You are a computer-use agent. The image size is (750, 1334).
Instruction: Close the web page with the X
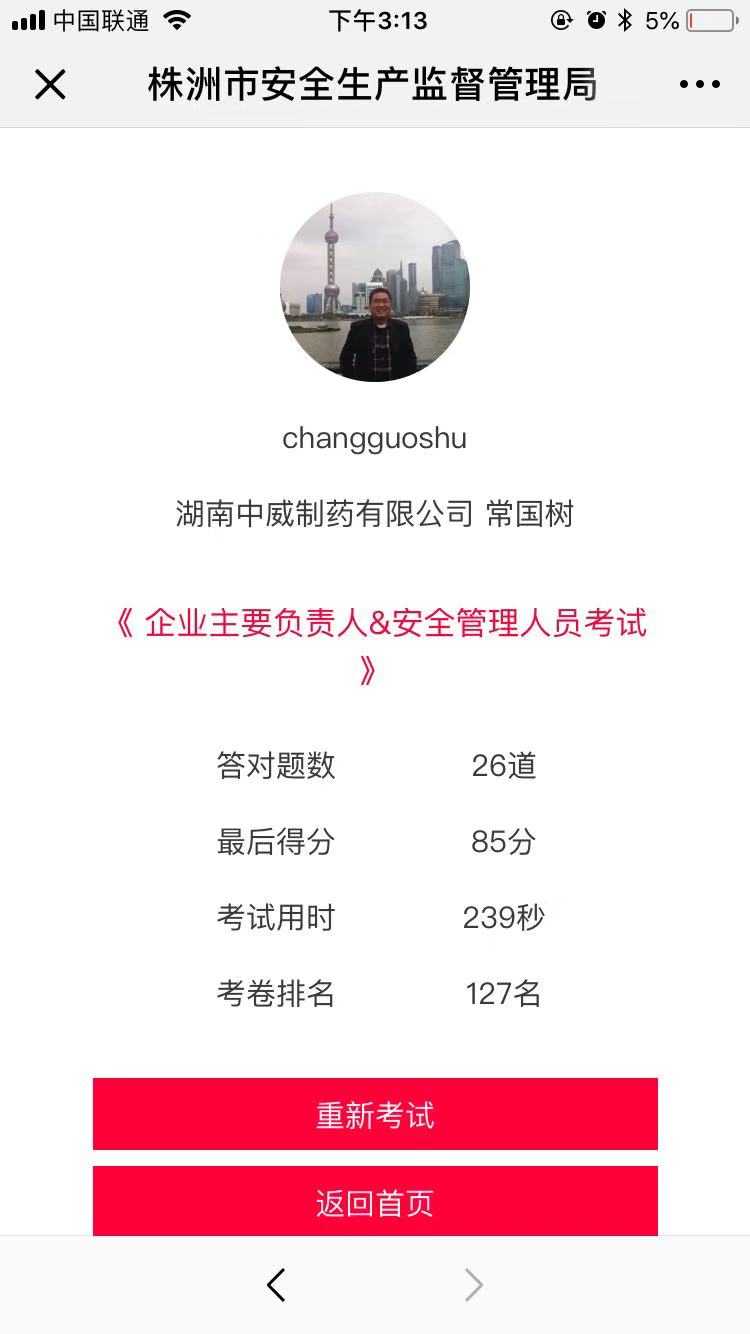click(x=50, y=85)
